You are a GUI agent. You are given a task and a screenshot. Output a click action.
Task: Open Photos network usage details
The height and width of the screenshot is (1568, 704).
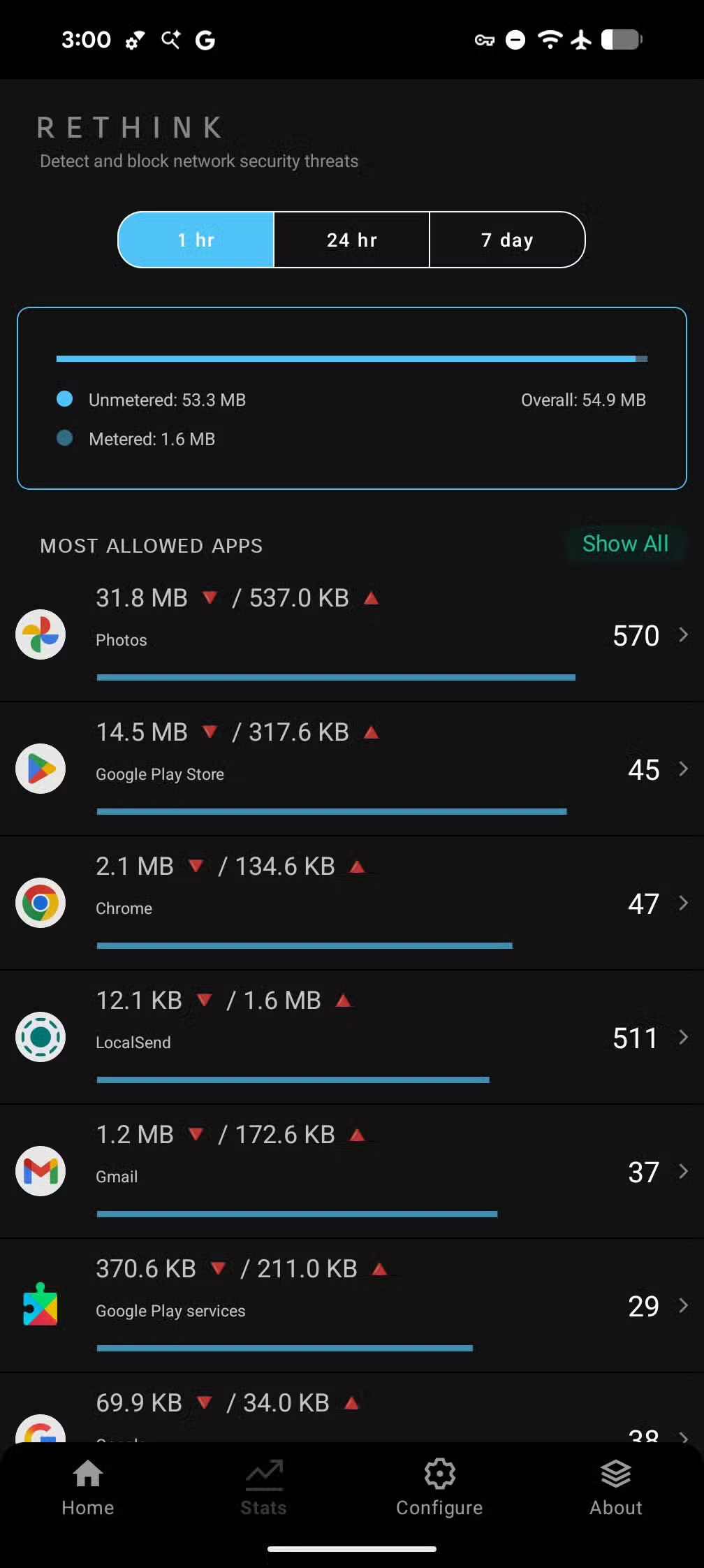coord(352,634)
